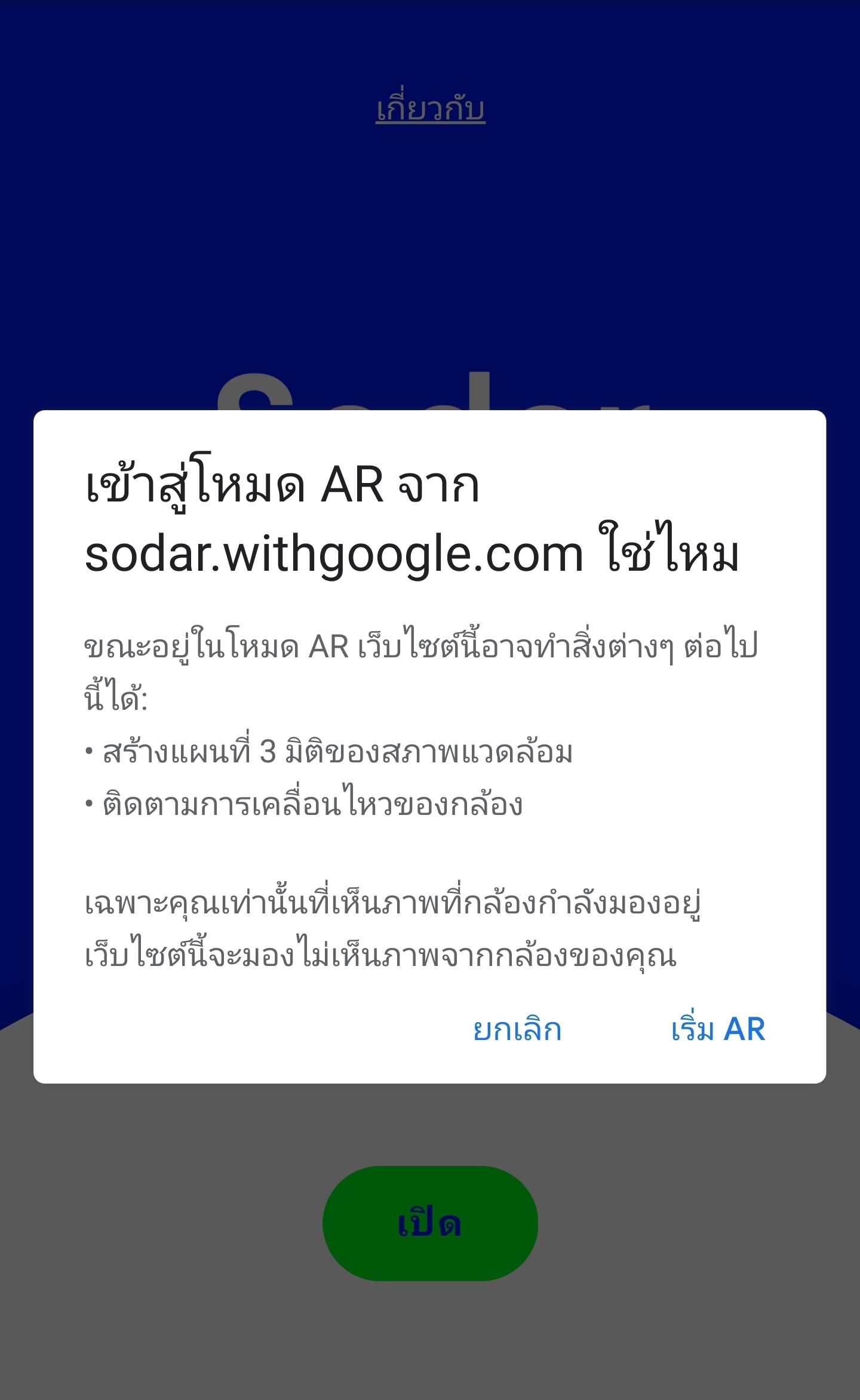Tap เริ่ม AR to start AR
860x1400 pixels.
[x=718, y=1030]
